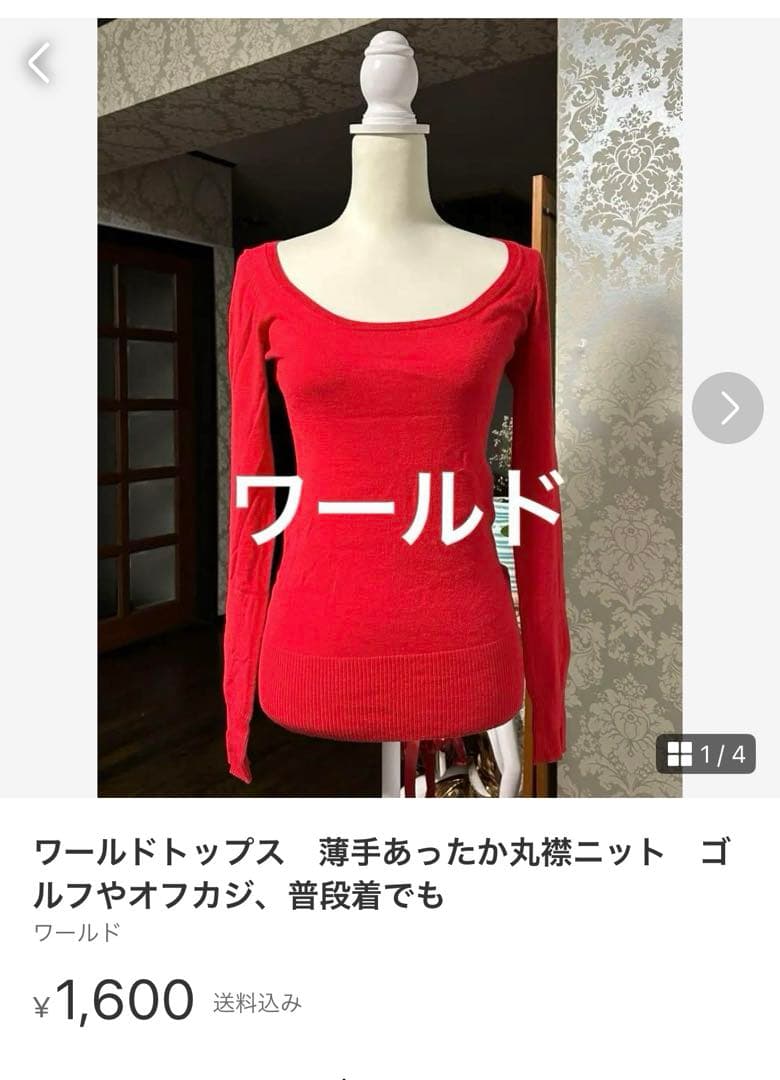780x1080 pixels.
Task: Open the red knit product photo
Action: pyautogui.click(x=389, y=408)
